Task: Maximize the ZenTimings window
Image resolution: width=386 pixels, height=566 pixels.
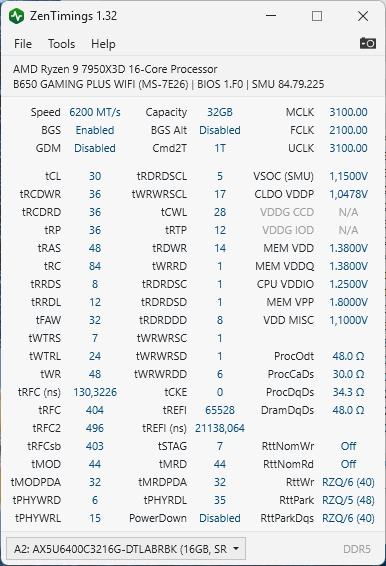Action: coord(317,16)
